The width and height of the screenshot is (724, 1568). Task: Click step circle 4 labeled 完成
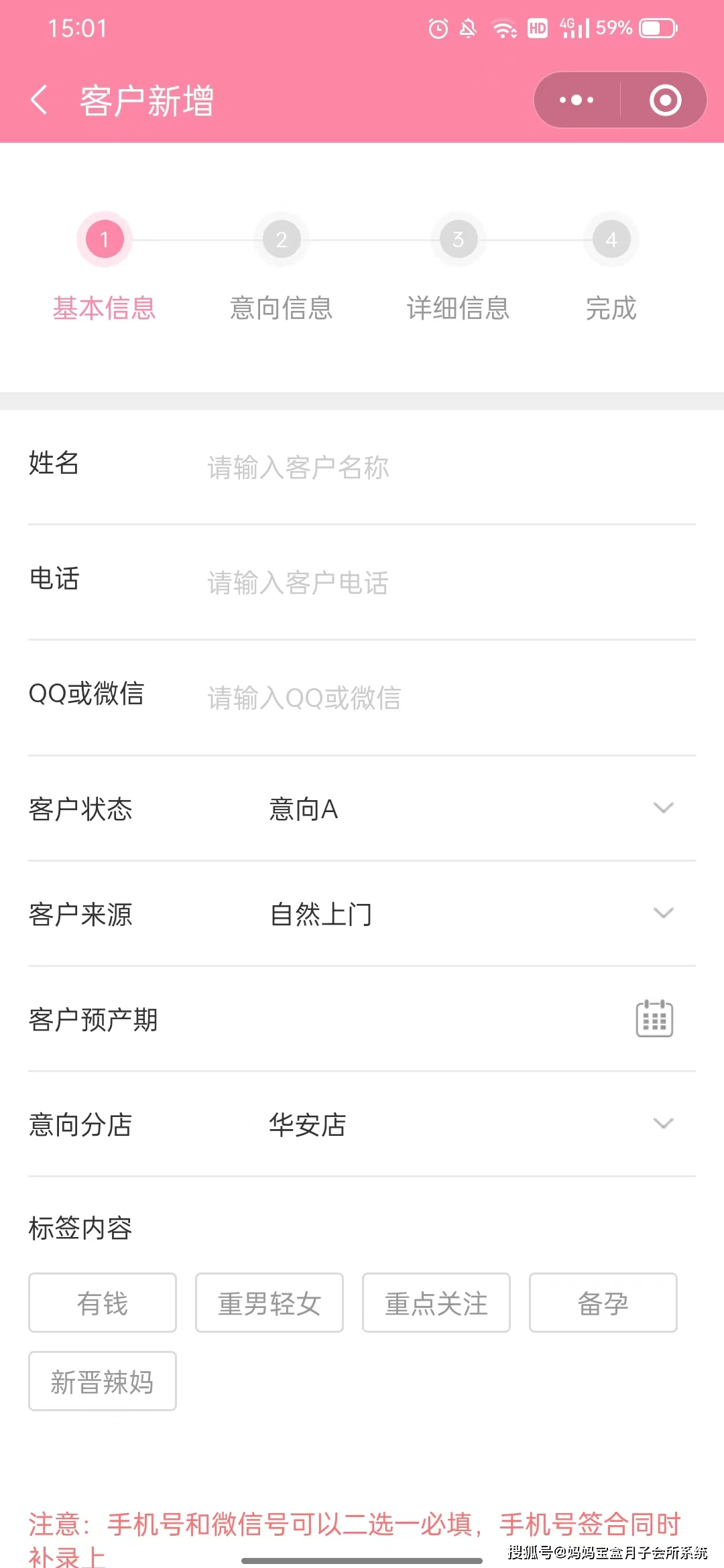tap(611, 239)
